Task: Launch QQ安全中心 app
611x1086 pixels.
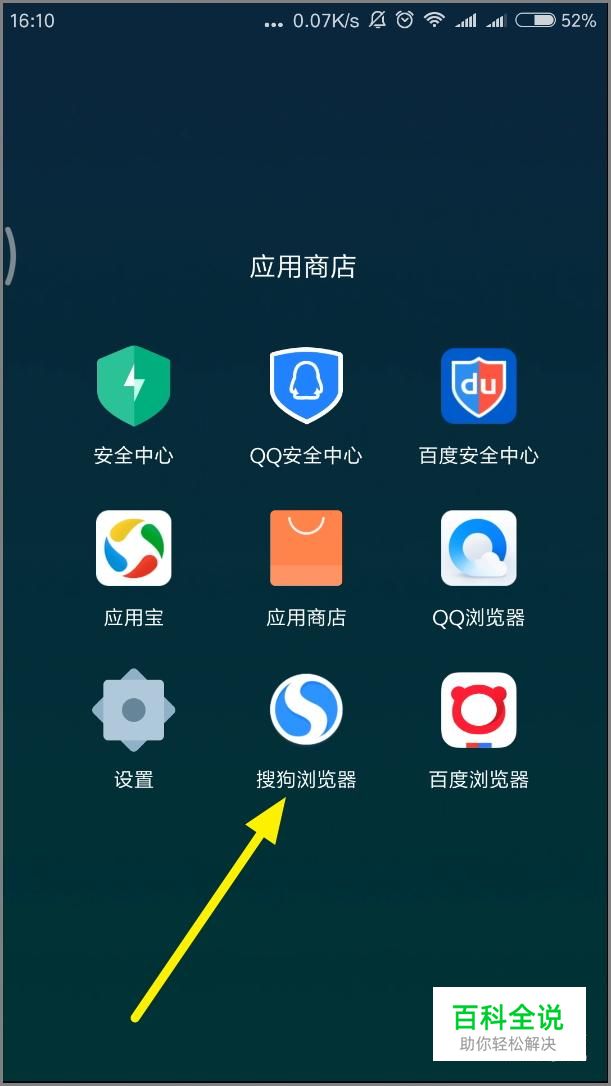Action: click(306, 387)
